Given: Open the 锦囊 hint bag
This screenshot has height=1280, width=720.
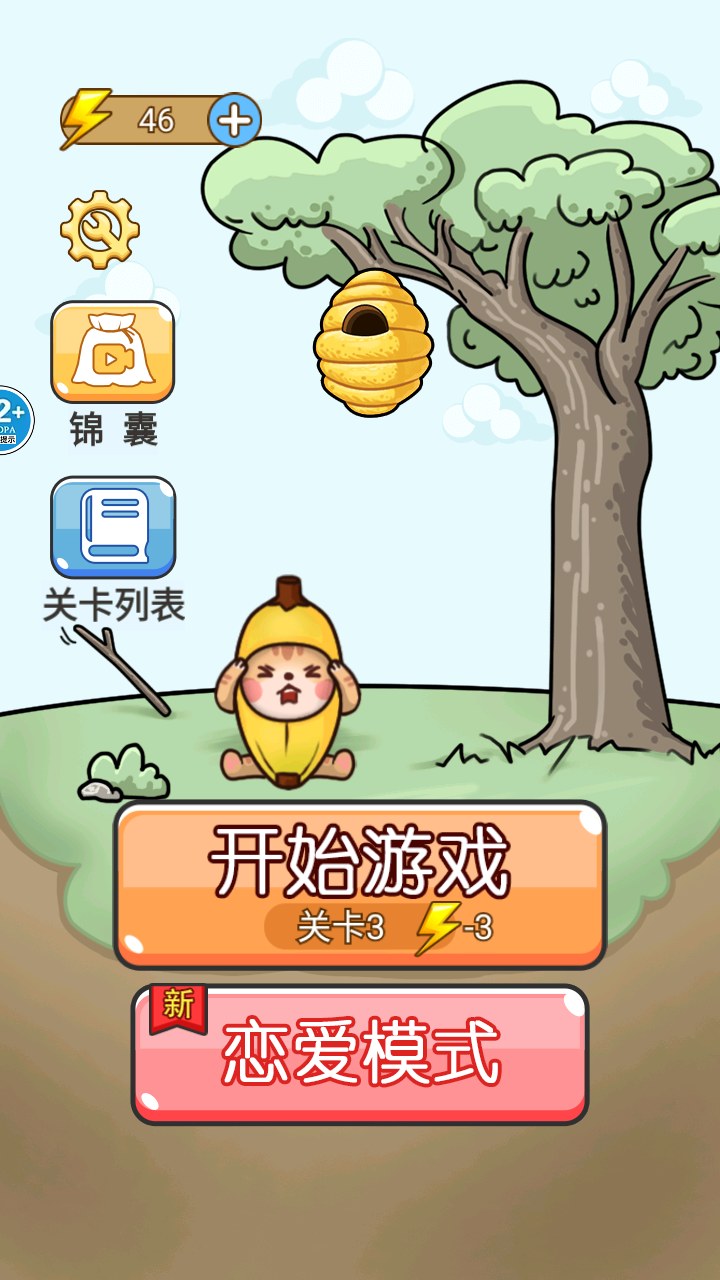Looking at the screenshot, I should pos(113,352).
